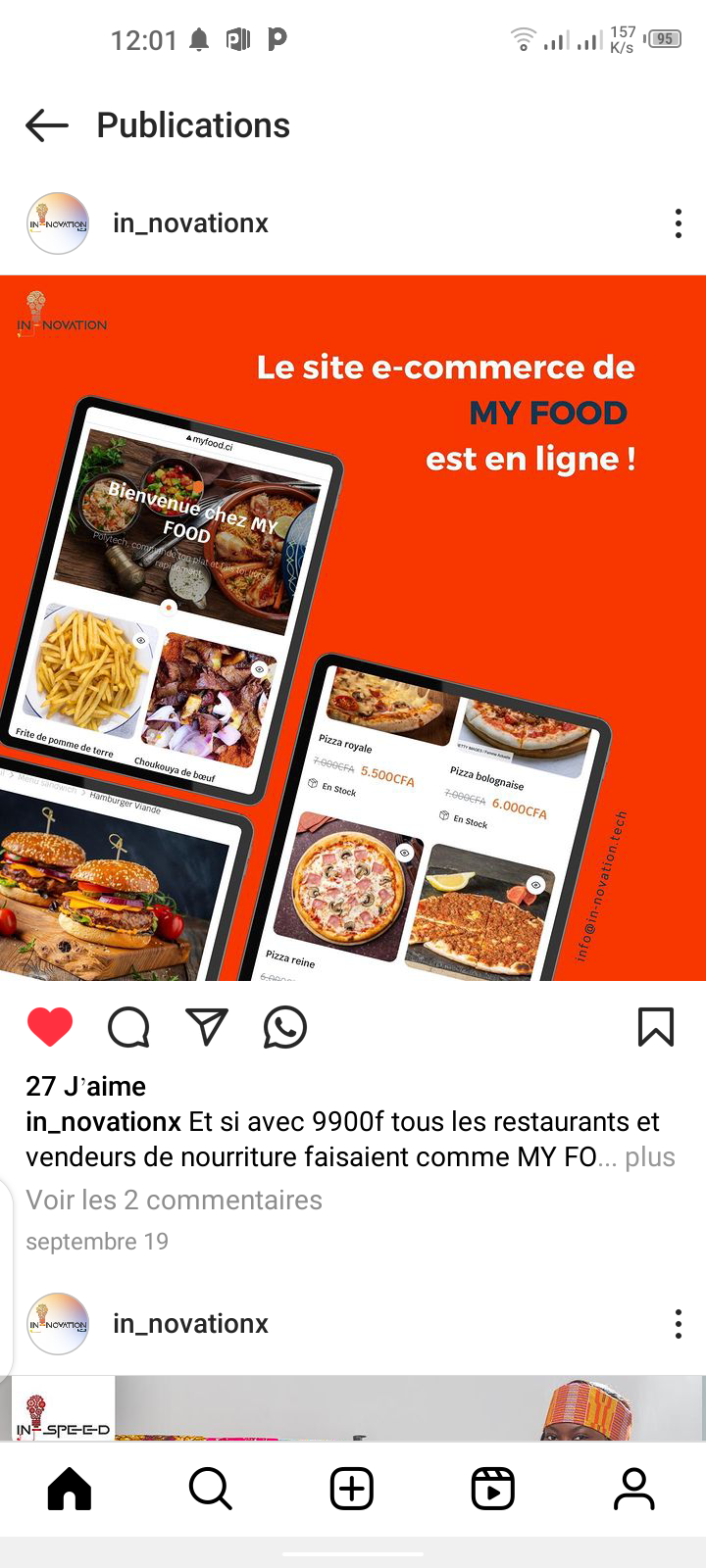Switch to the Reels tab
The width and height of the screenshot is (706, 1568).
tap(493, 1490)
